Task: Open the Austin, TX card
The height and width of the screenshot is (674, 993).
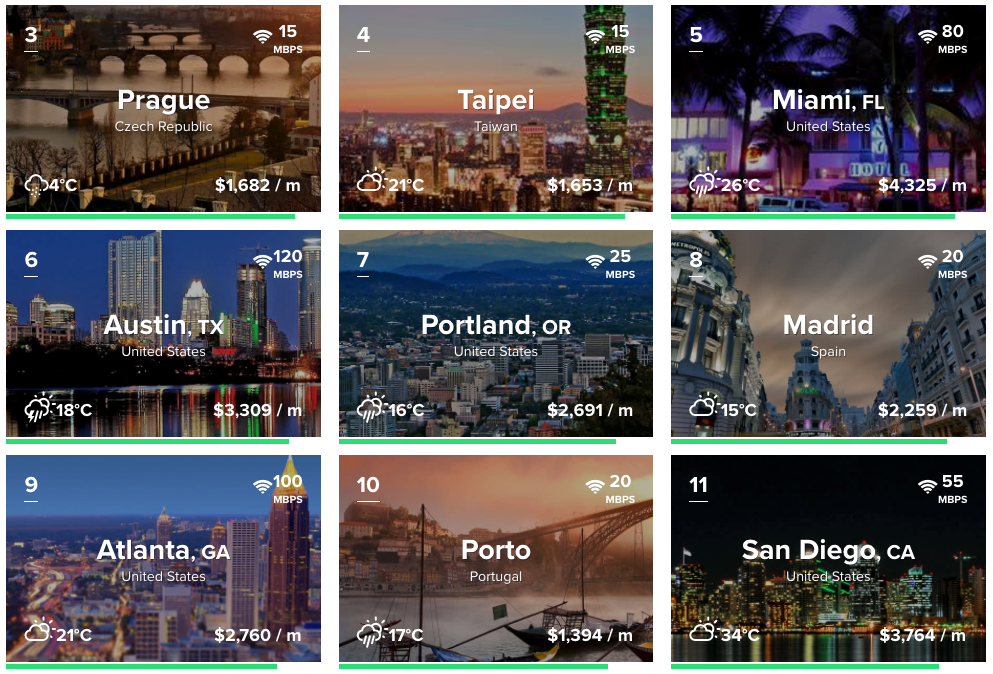Action: (x=163, y=334)
